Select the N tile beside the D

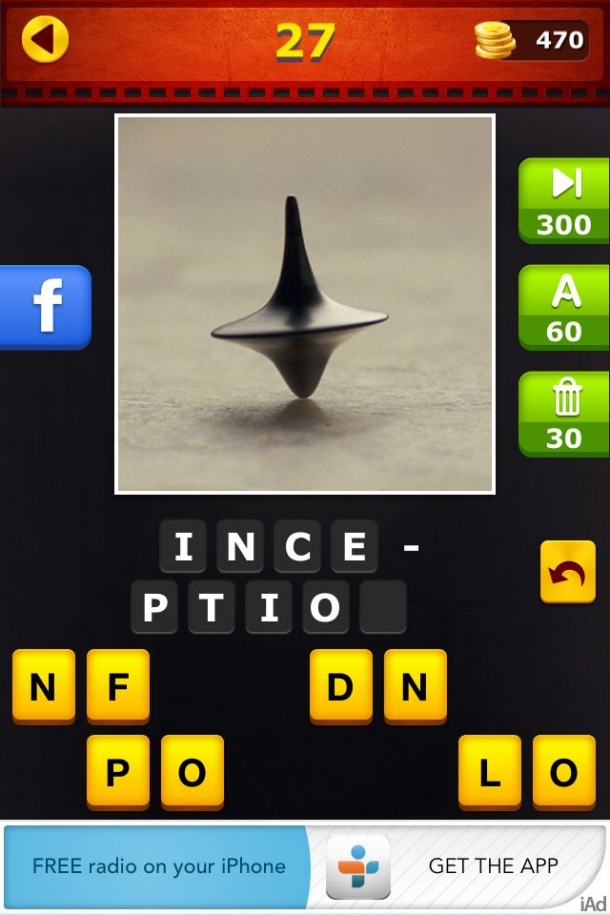(415, 686)
